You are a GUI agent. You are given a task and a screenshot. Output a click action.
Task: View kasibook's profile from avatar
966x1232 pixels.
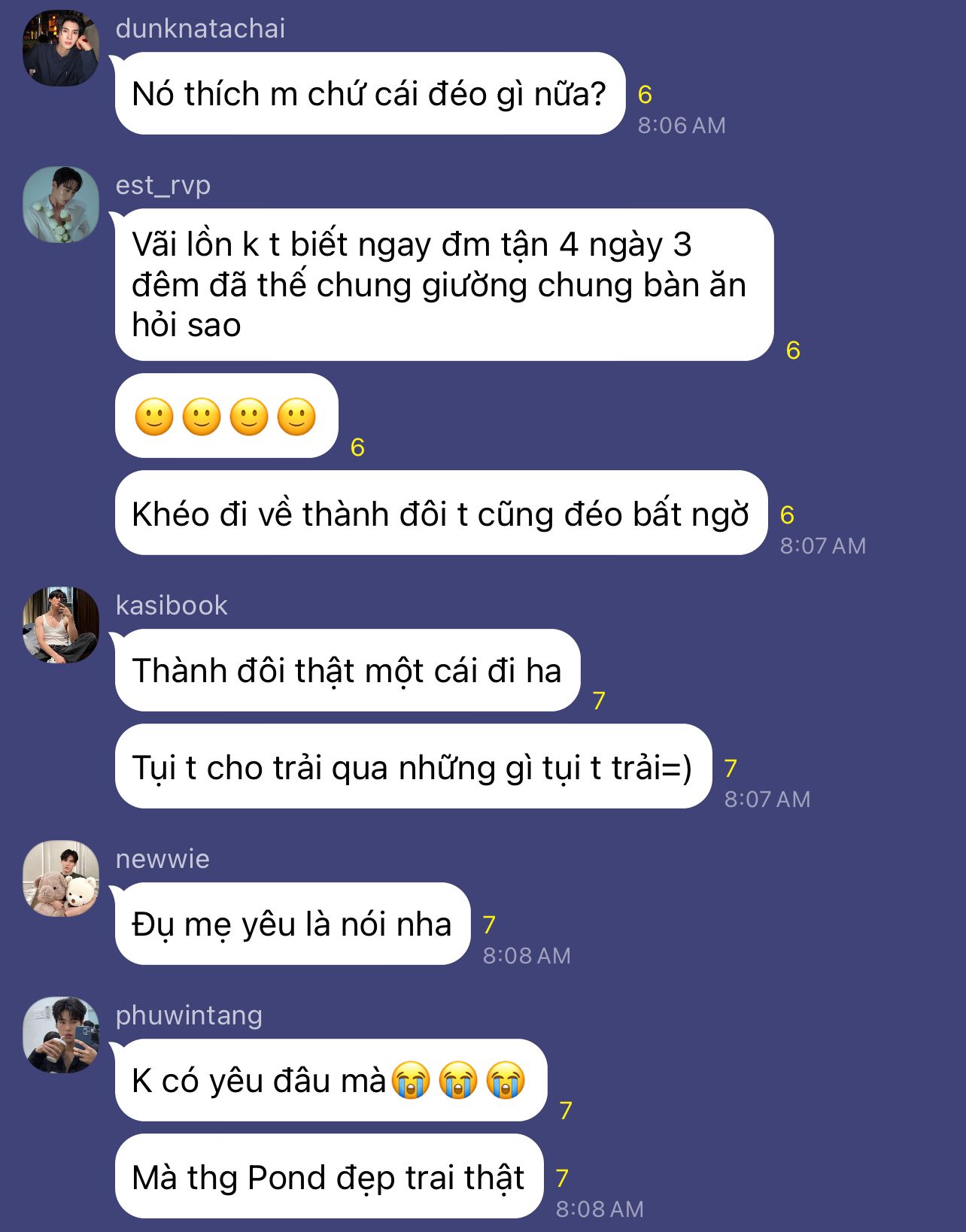coord(61,625)
